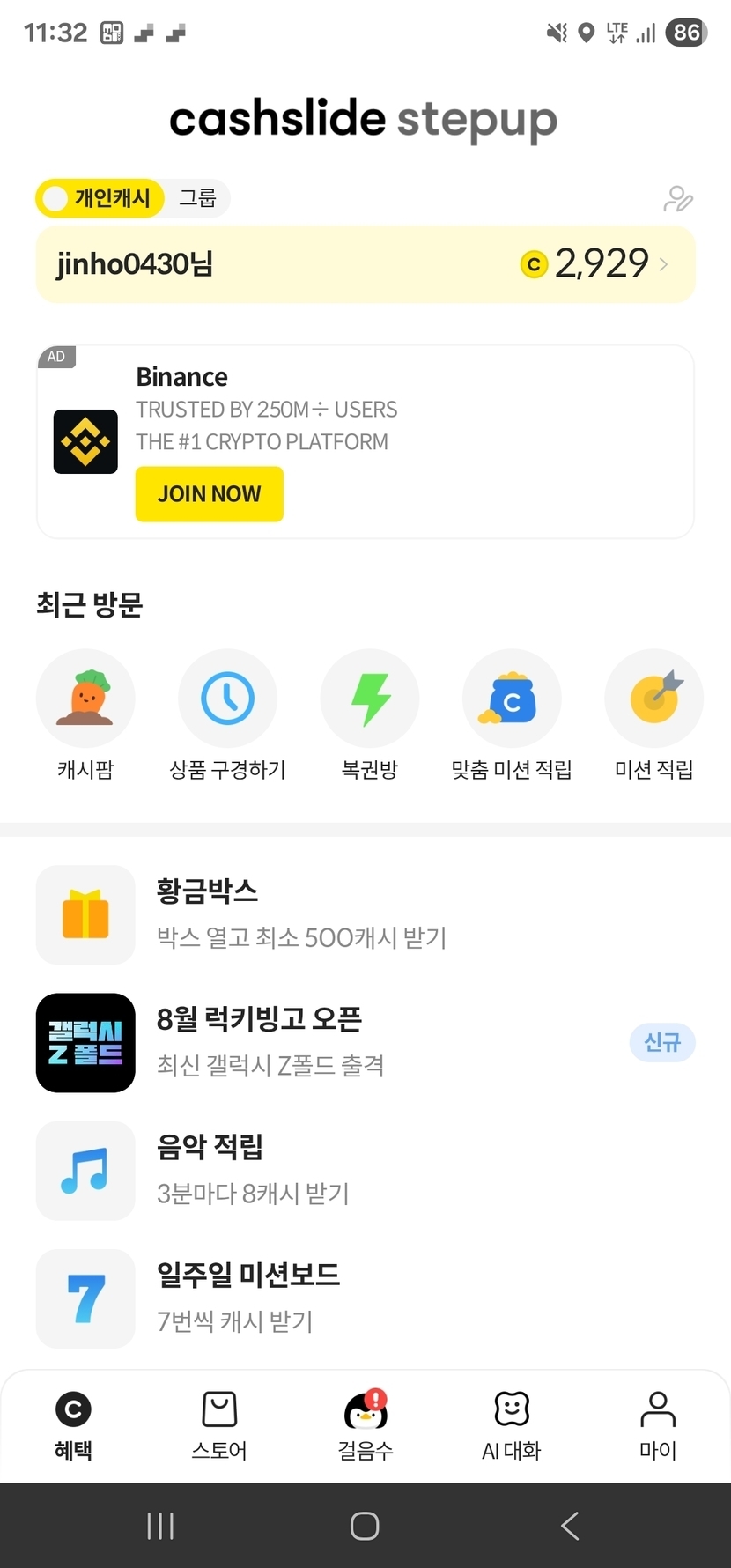Switch to the 스토어 tab
Image resolution: width=731 pixels, height=1568 pixels.
point(219,1425)
